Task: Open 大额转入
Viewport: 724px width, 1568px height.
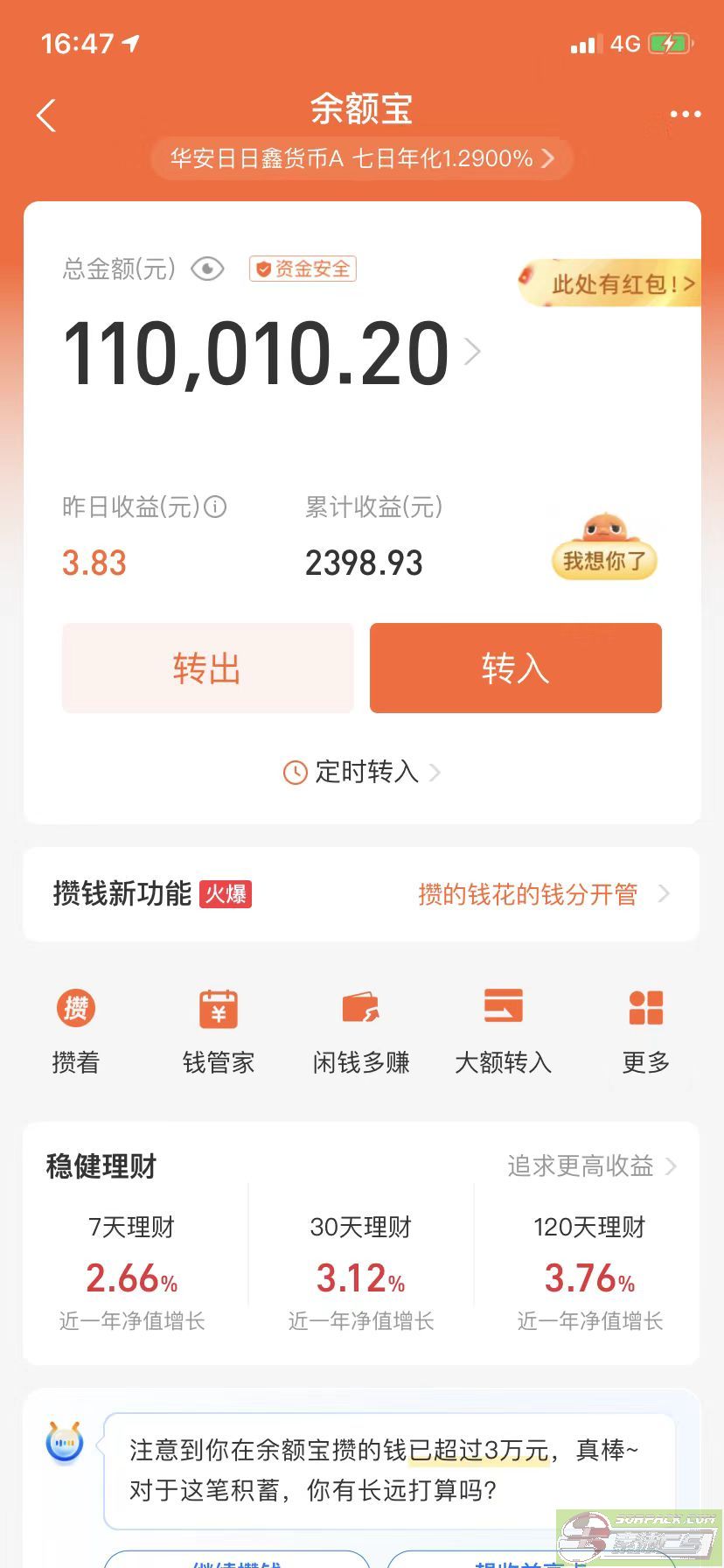Action: pos(504,1029)
